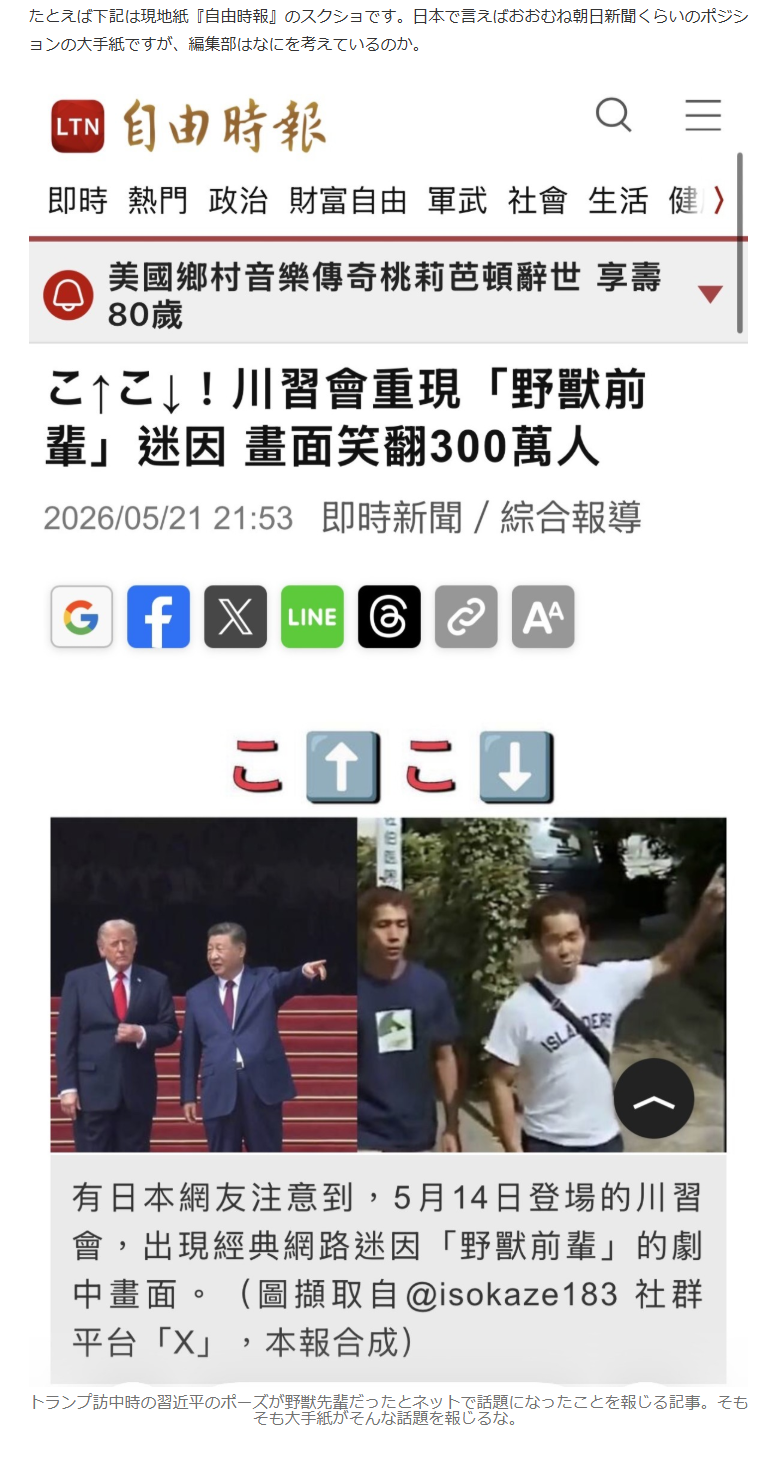Switch to the 熱門 tab

point(157,201)
